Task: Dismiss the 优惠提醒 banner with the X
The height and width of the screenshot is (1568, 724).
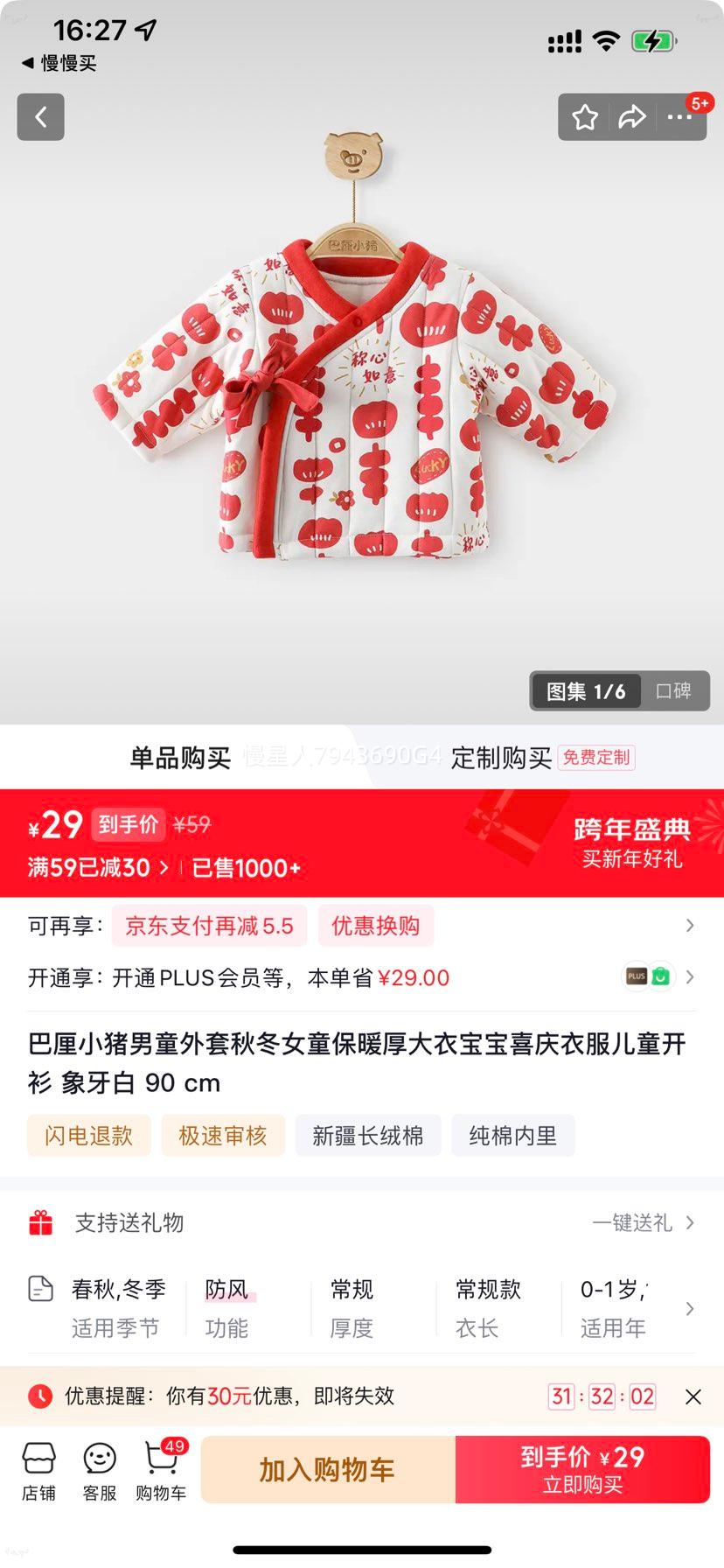Action: tap(693, 1396)
